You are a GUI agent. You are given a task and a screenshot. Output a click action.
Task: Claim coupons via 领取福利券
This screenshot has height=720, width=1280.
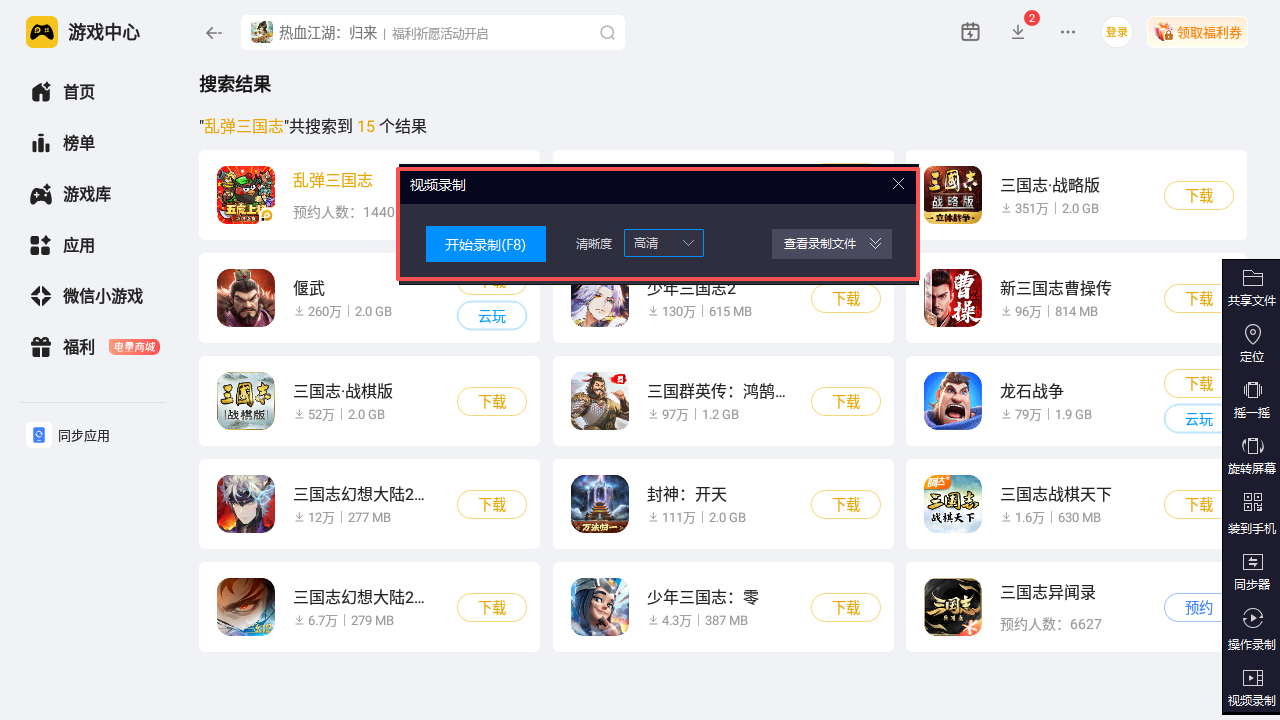(1198, 32)
